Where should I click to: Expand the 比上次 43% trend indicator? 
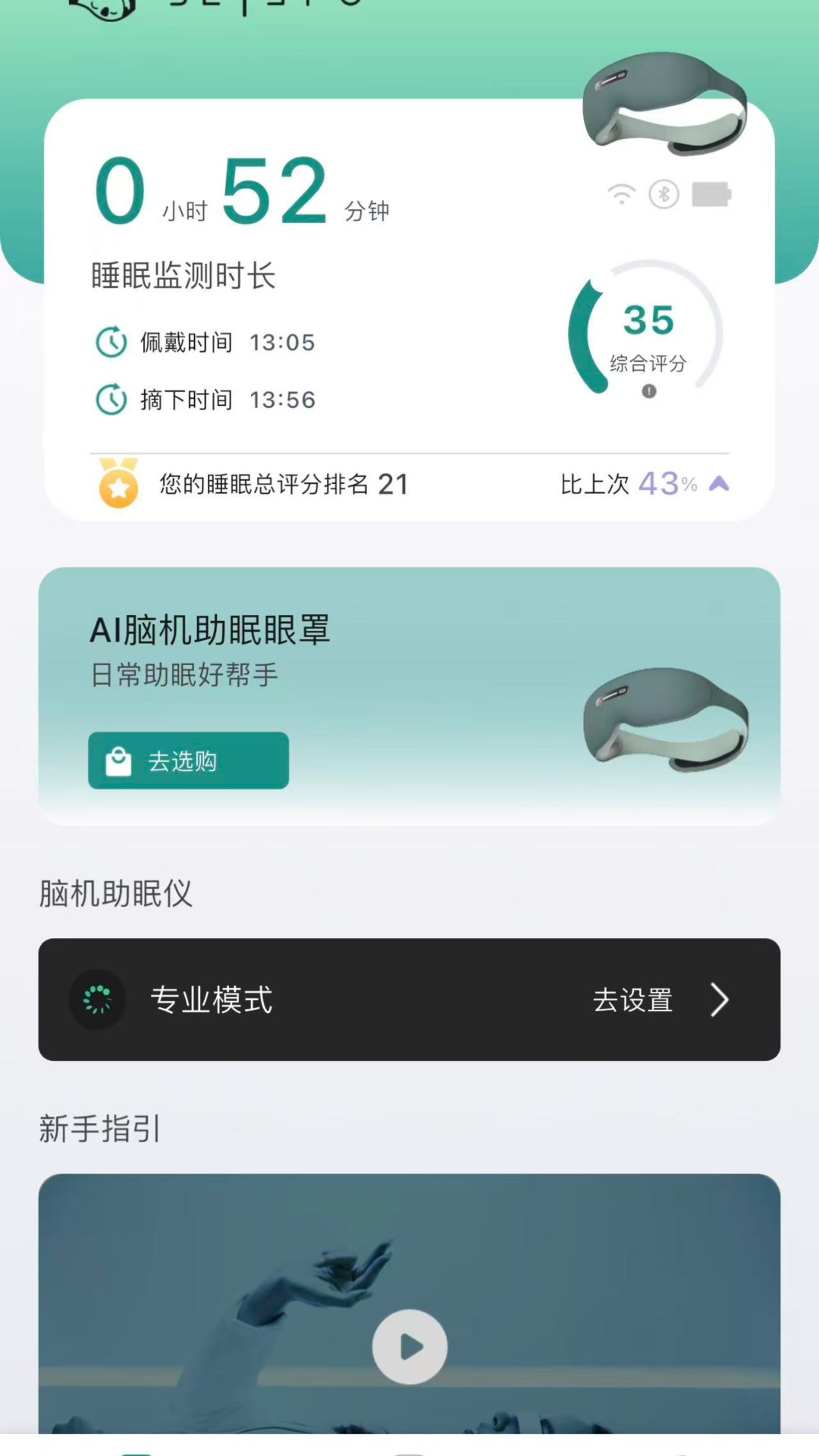(x=656, y=484)
